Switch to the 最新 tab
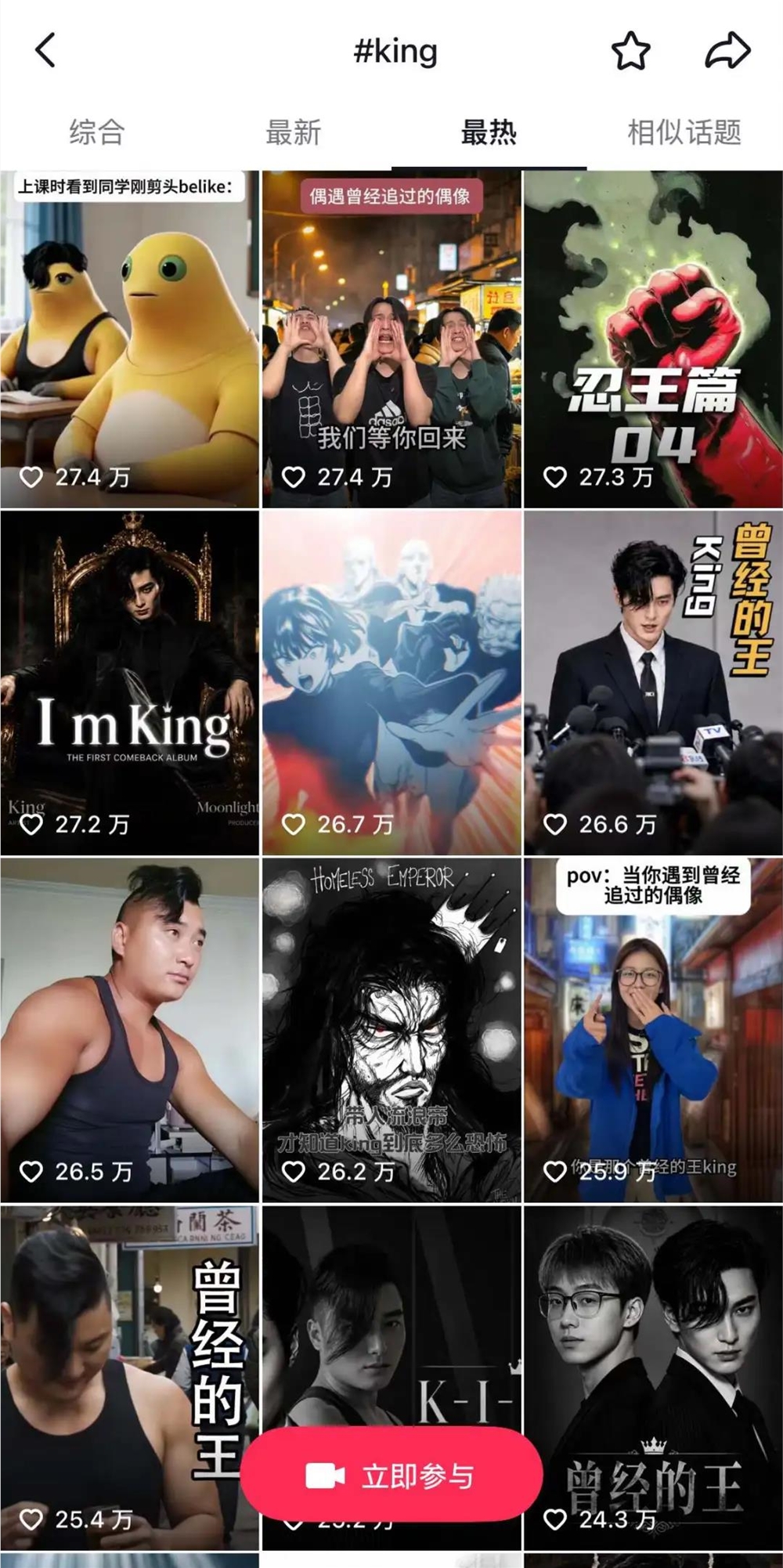The width and height of the screenshot is (783, 1568). (294, 132)
